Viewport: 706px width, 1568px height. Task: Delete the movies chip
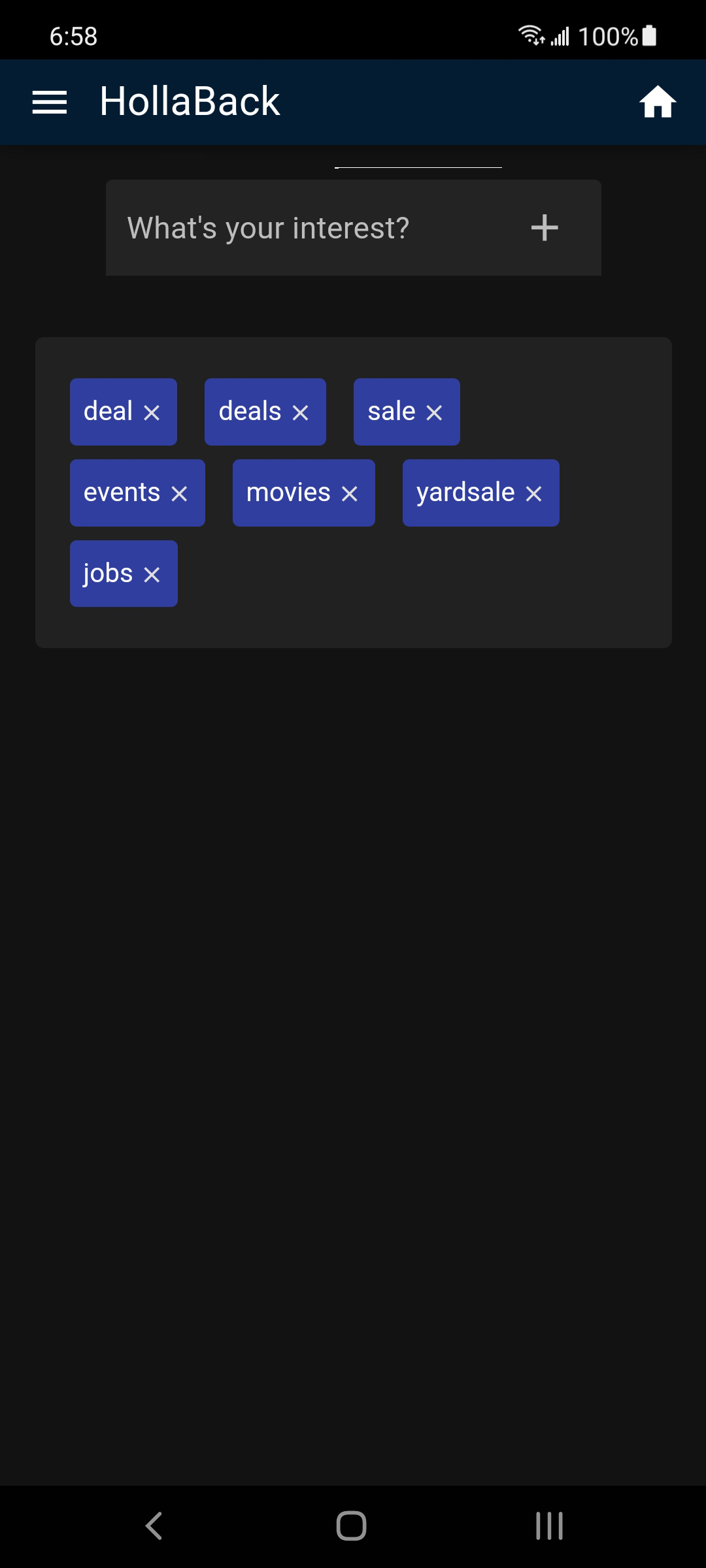[x=350, y=494]
